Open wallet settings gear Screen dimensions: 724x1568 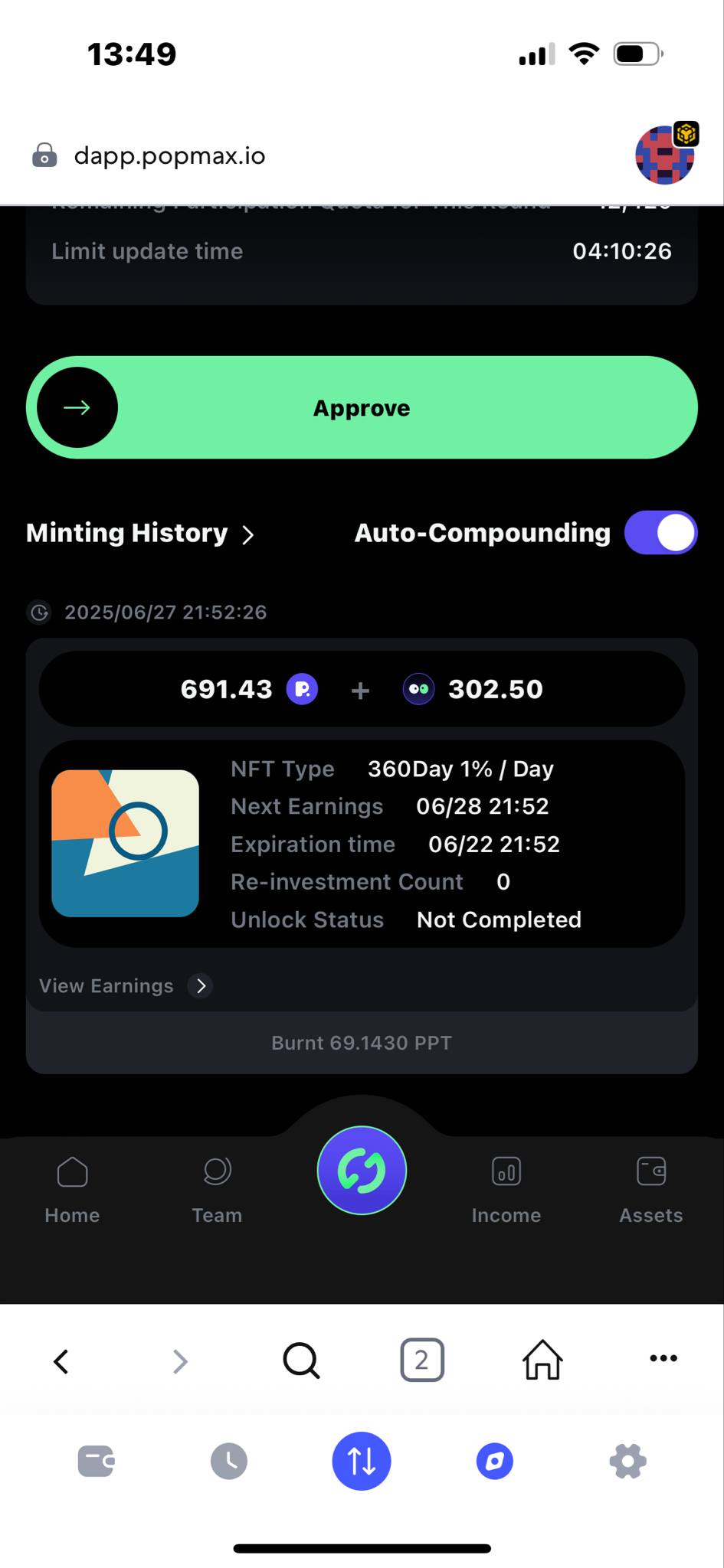[x=628, y=1461]
